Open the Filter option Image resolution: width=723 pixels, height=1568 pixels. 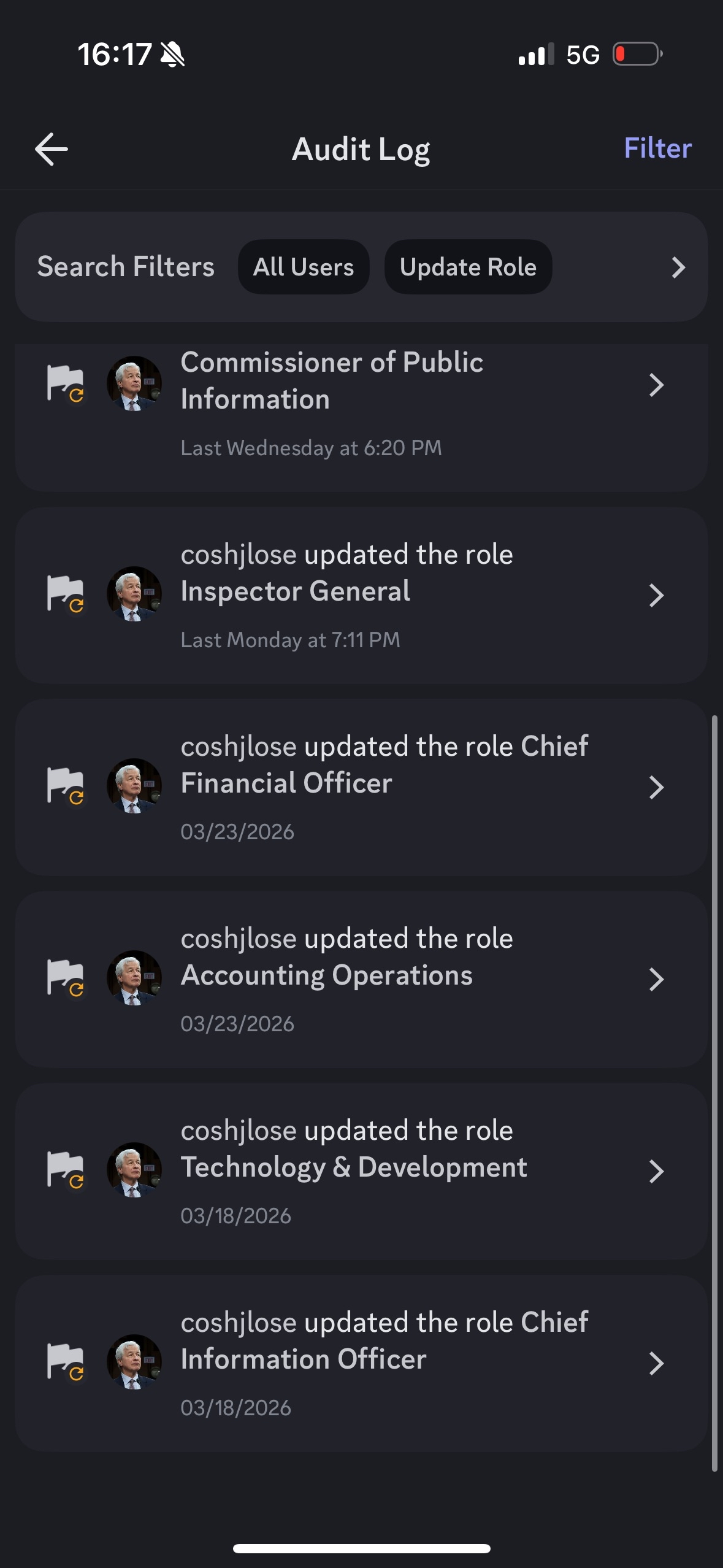coord(657,148)
